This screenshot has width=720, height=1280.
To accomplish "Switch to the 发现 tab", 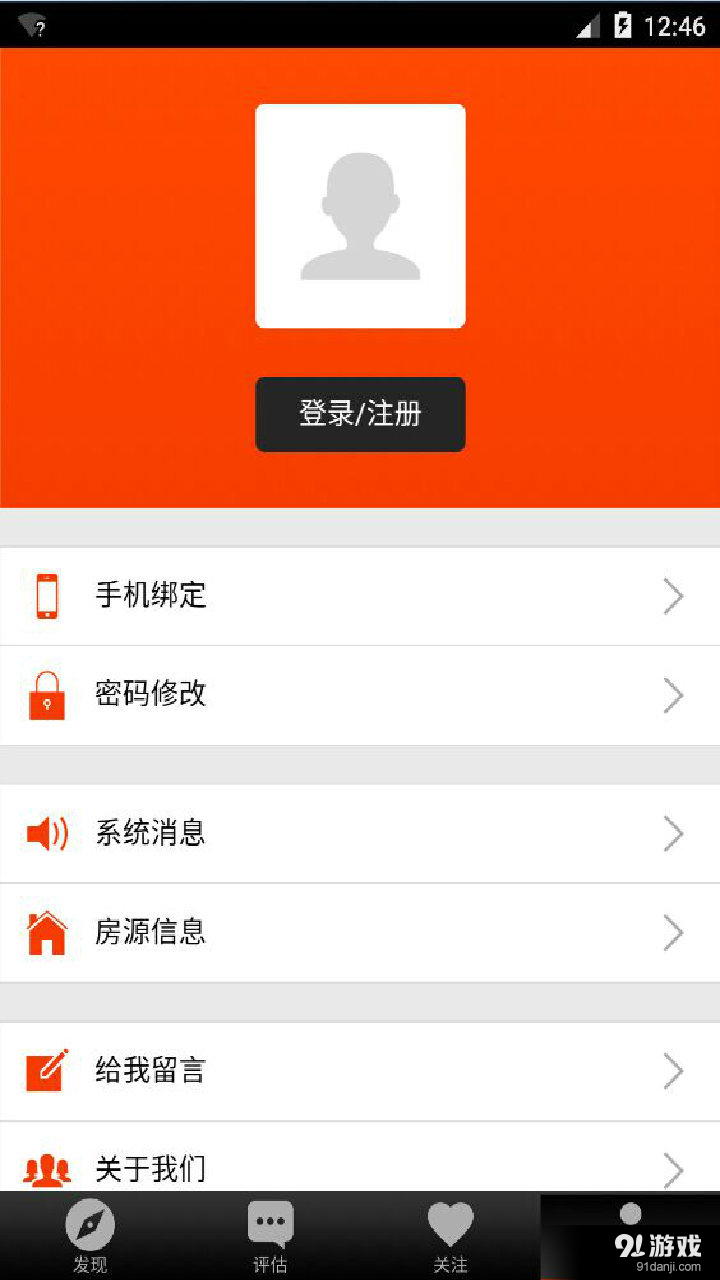I will 91,1235.
